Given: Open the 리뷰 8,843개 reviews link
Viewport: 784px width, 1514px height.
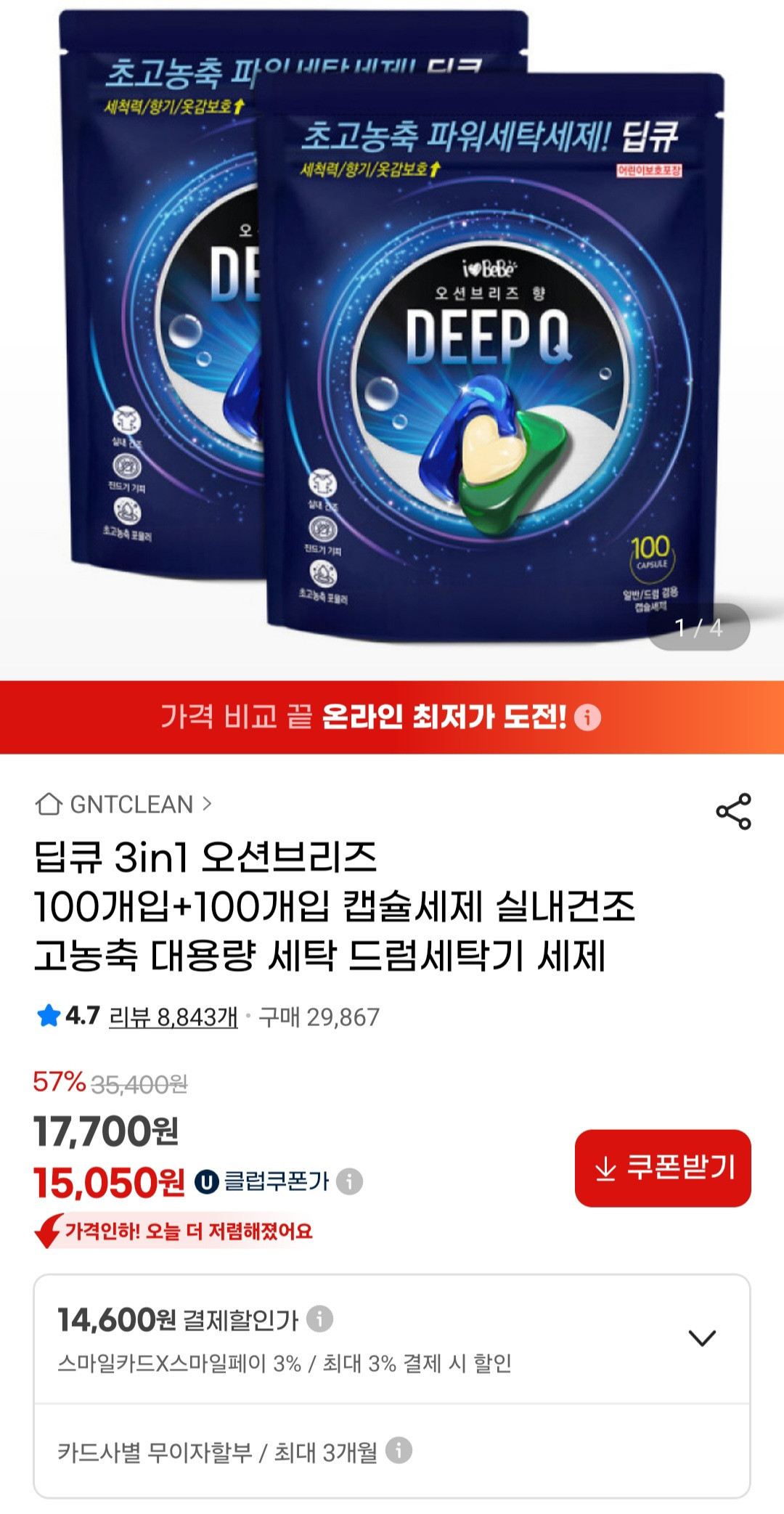Looking at the screenshot, I should (x=173, y=1017).
